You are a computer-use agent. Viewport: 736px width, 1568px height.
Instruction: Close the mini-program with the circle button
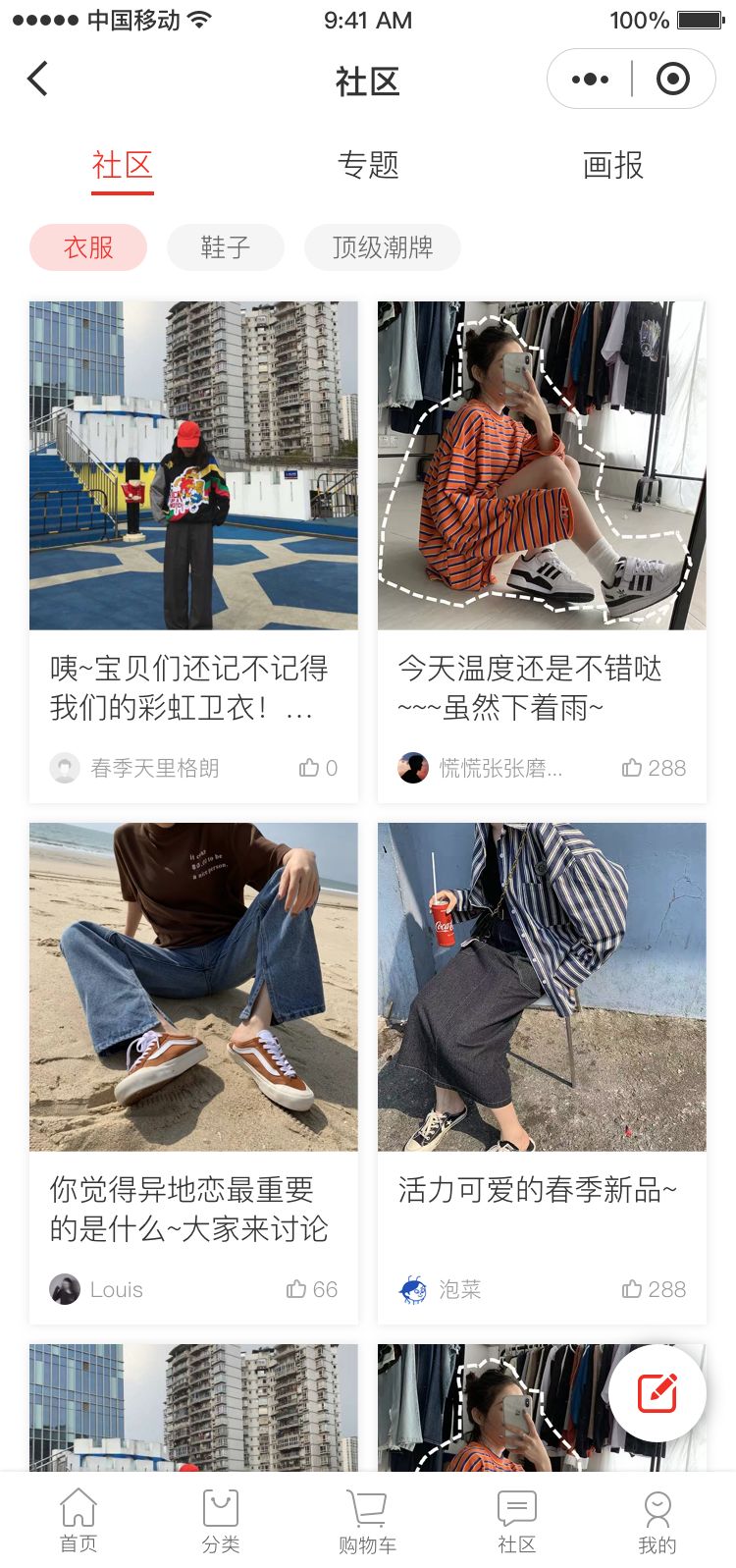point(672,80)
